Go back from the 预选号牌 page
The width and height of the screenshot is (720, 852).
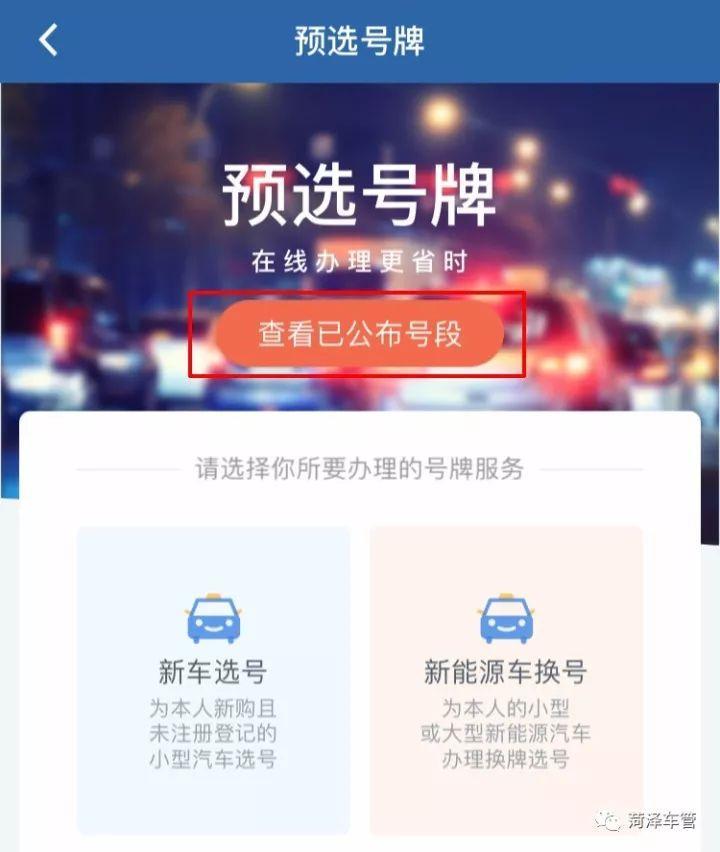click(x=47, y=40)
